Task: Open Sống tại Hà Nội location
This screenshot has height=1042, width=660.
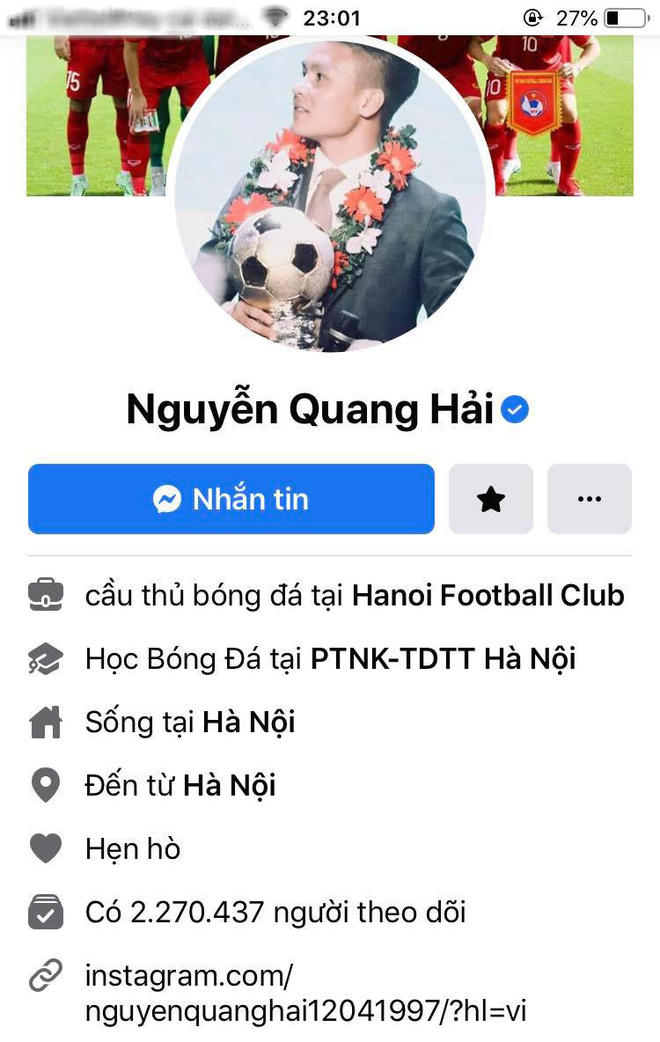Action: (248, 722)
